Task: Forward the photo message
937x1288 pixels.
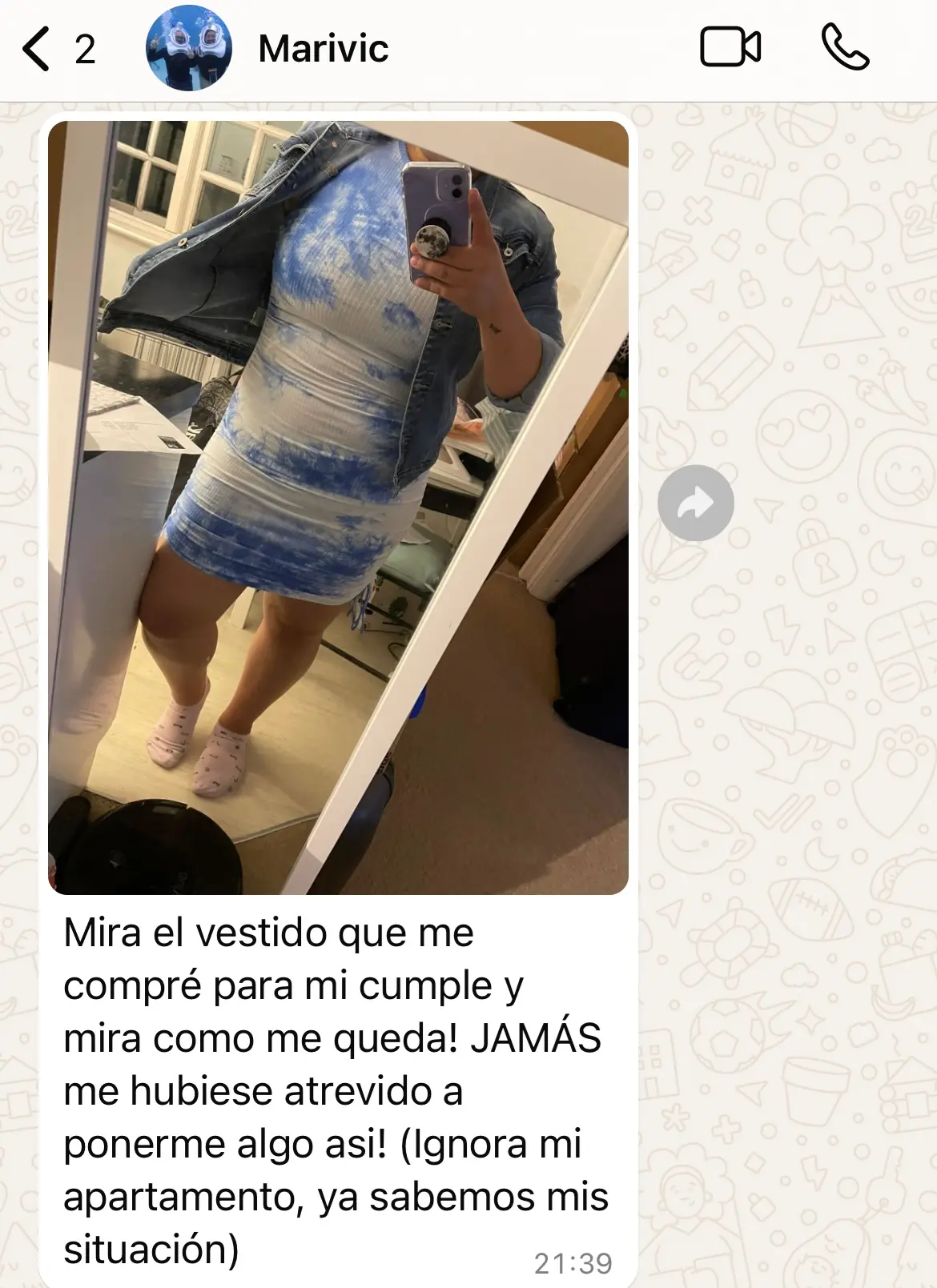Action: 695,503
